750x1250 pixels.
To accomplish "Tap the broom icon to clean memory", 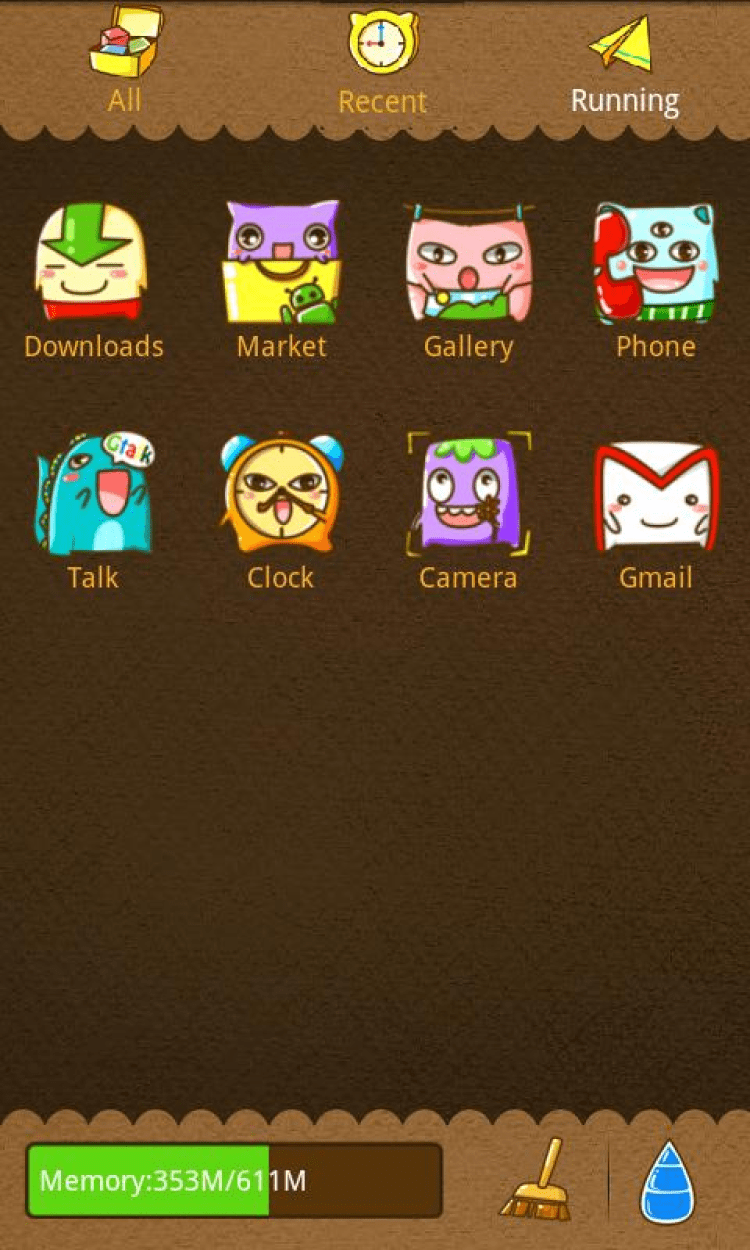I will [x=535, y=1180].
